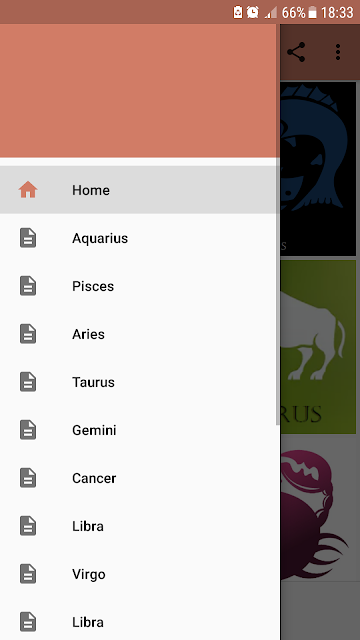Select Home in the drawer
360x640 pixels.
pos(140,190)
